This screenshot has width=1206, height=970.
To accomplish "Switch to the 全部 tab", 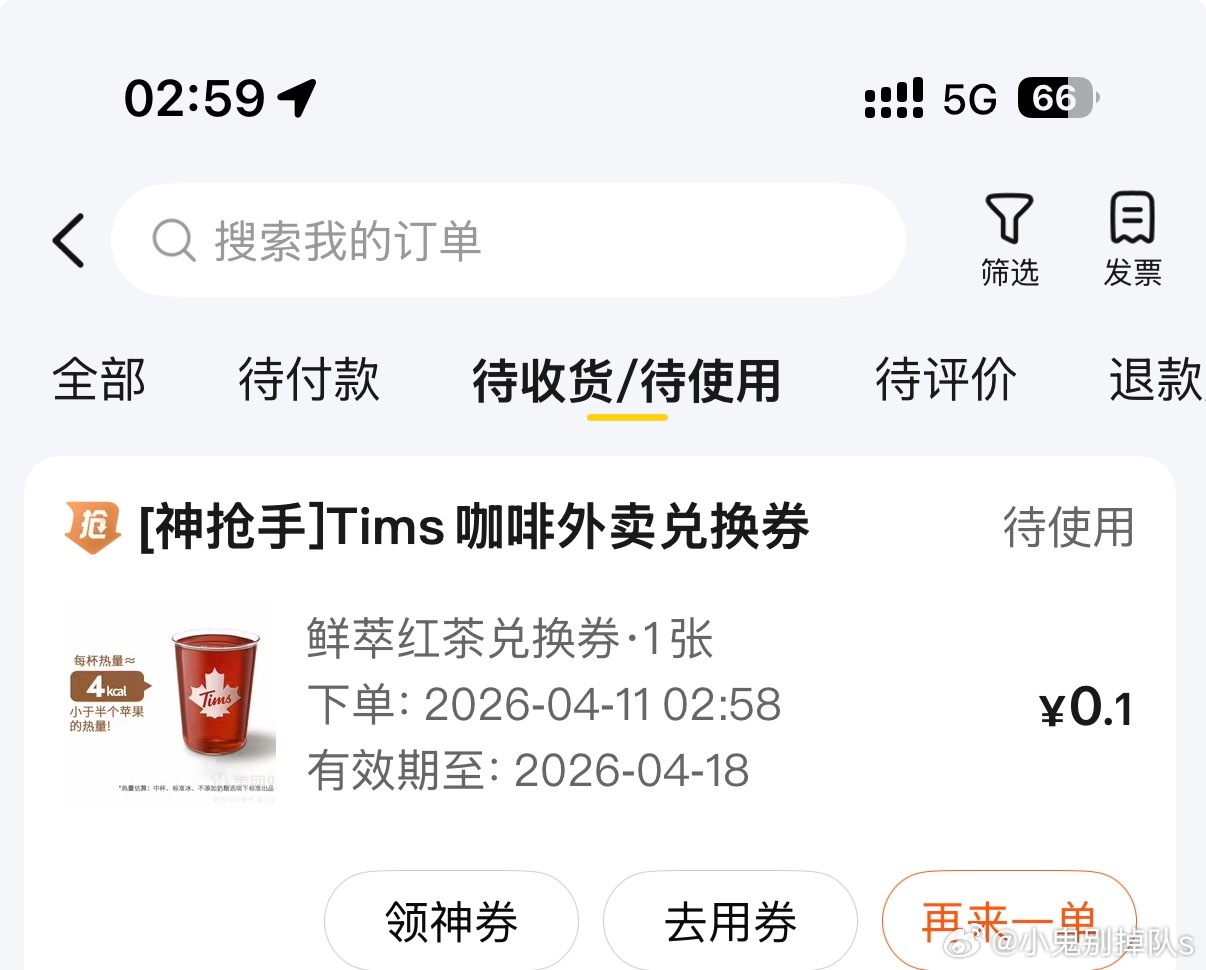I will 99,381.
